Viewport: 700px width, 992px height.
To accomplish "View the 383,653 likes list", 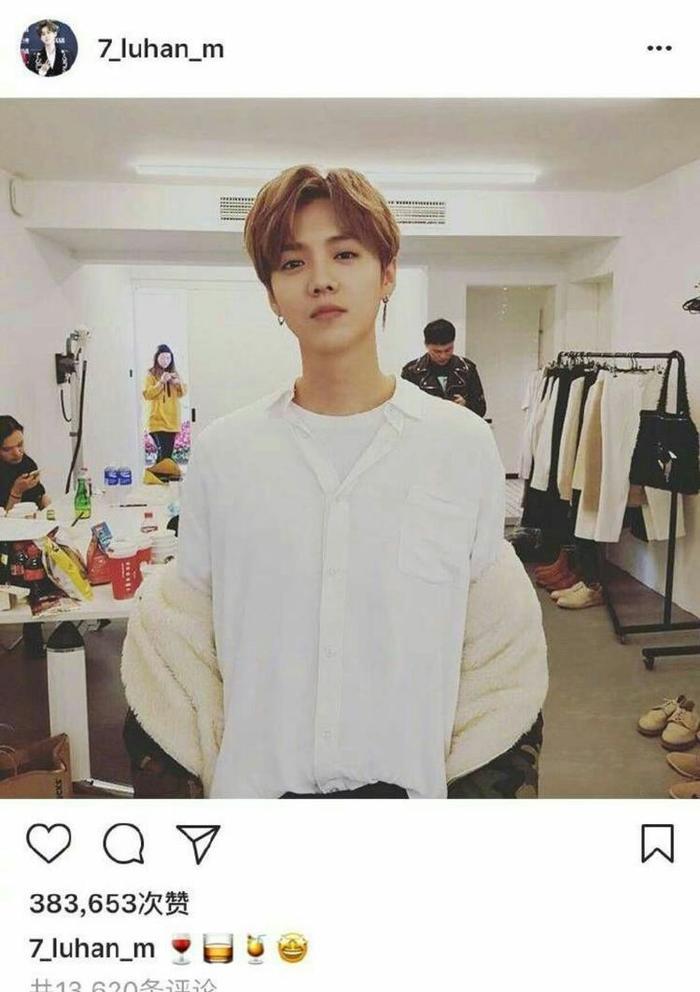I will [108, 904].
